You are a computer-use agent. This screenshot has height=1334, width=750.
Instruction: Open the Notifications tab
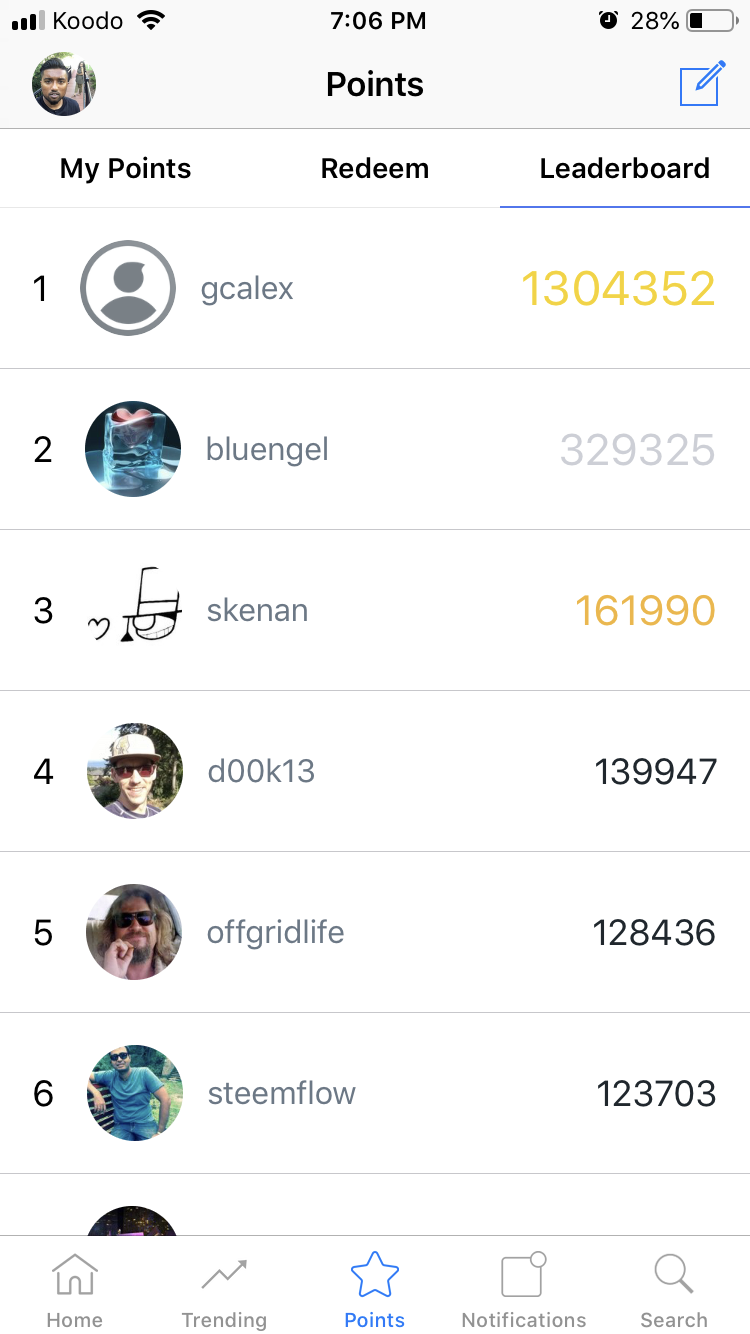click(x=524, y=1290)
